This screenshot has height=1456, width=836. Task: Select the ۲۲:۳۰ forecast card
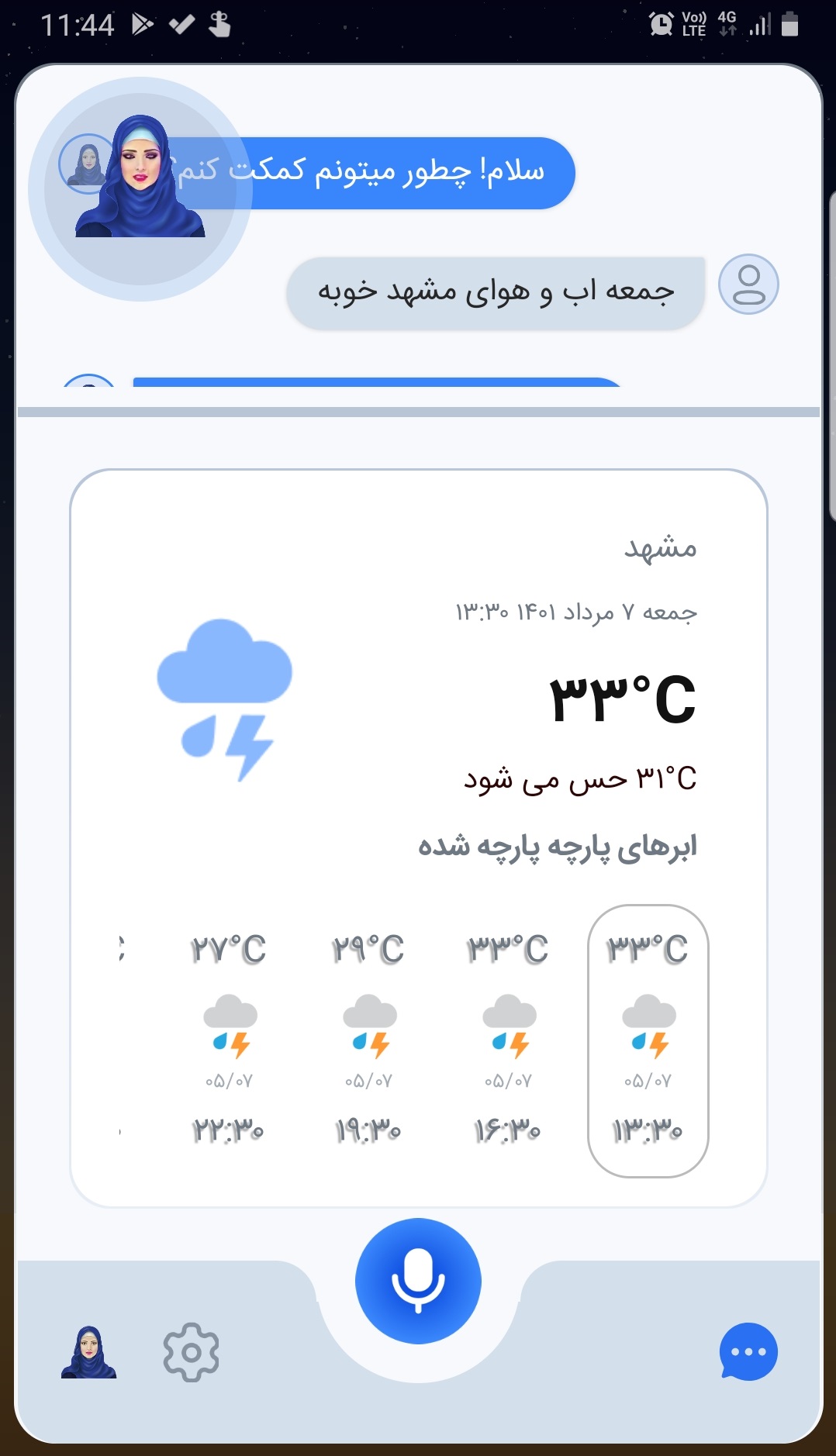click(x=229, y=1040)
